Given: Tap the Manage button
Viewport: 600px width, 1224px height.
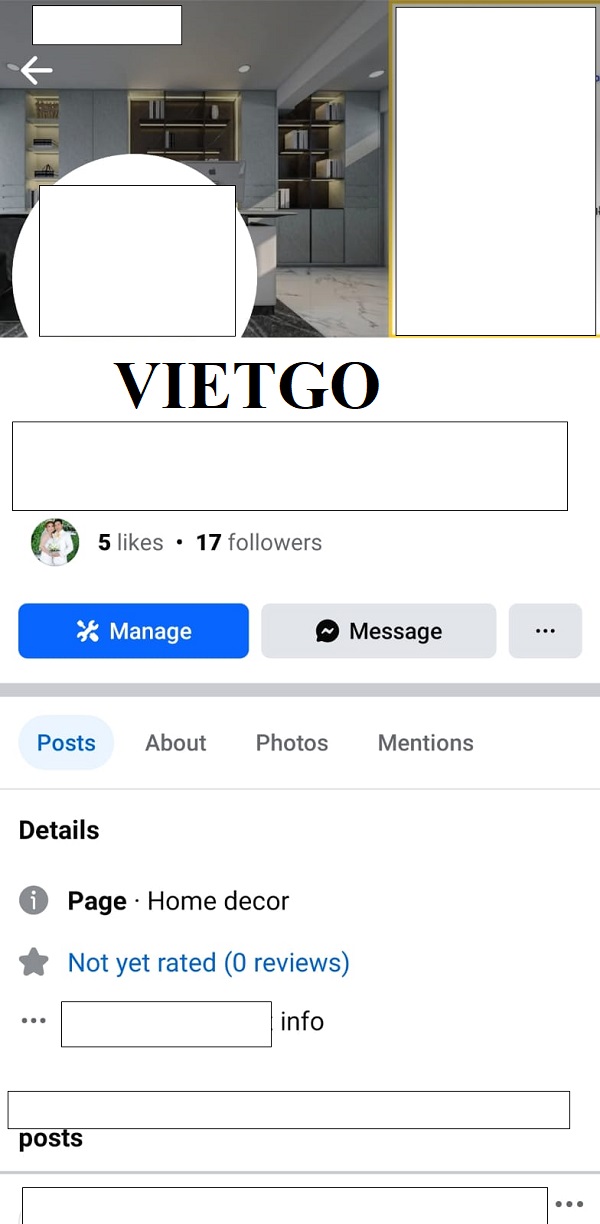Looking at the screenshot, I should pyautogui.click(x=133, y=631).
